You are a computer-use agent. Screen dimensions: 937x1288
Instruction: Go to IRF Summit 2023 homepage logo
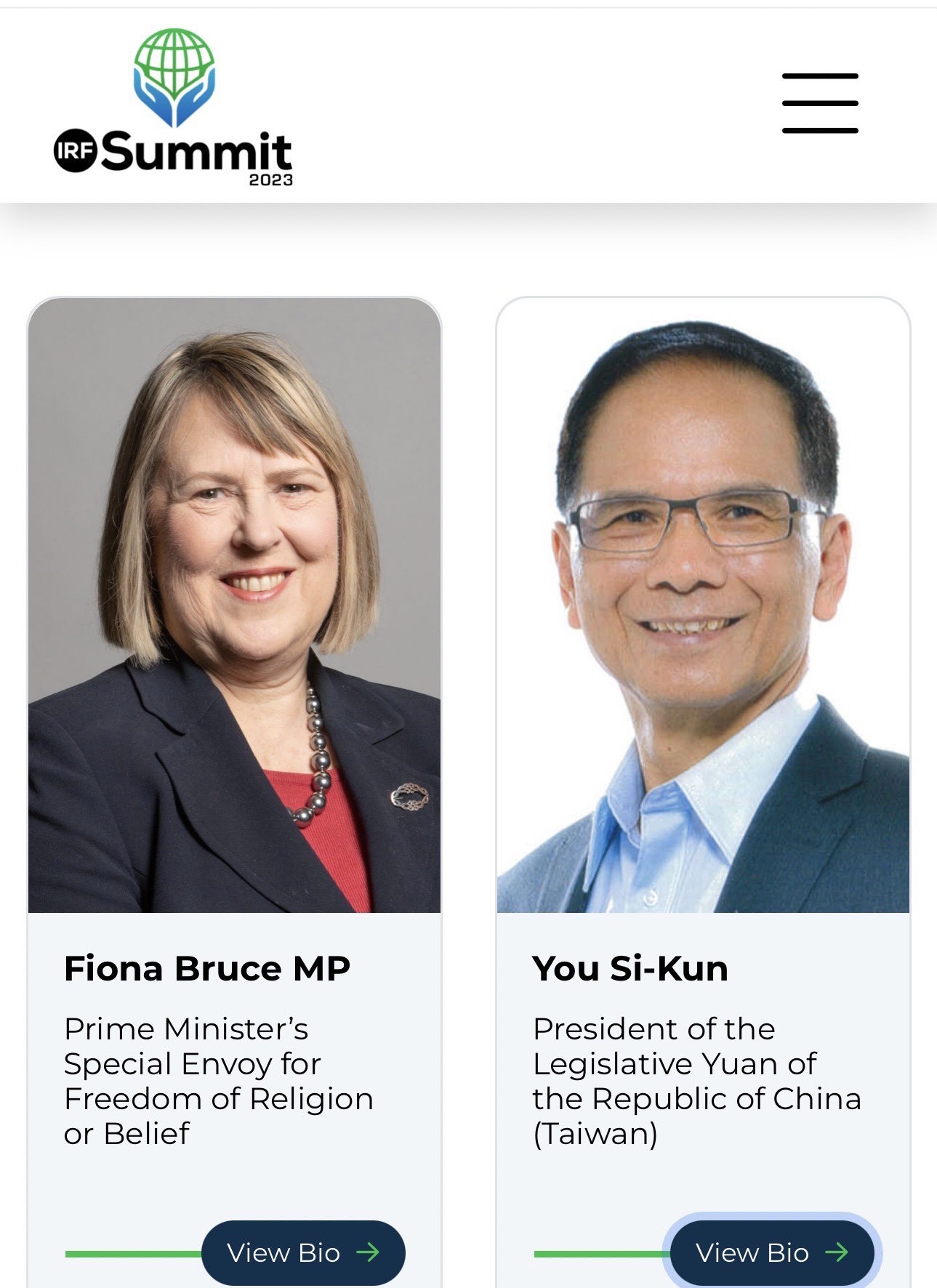pos(174,109)
